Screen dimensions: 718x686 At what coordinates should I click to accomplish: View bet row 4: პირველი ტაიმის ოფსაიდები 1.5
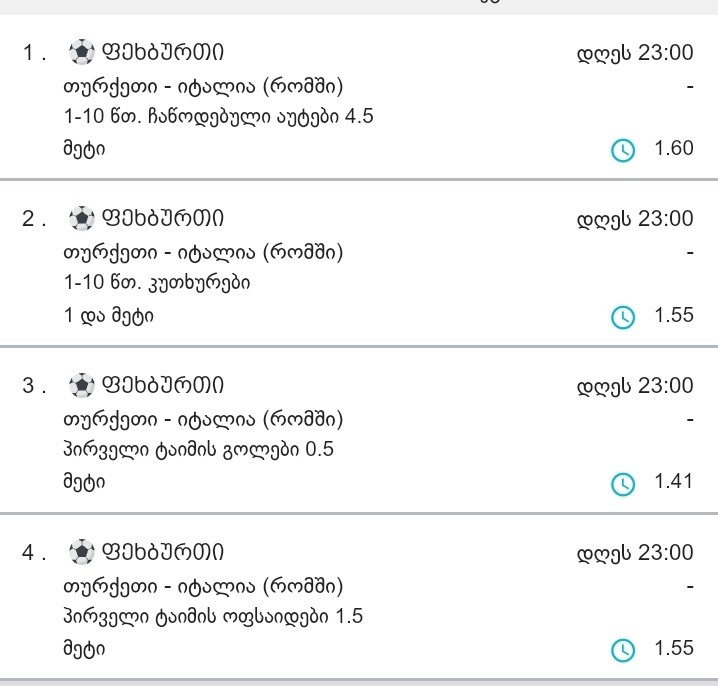coord(212,617)
